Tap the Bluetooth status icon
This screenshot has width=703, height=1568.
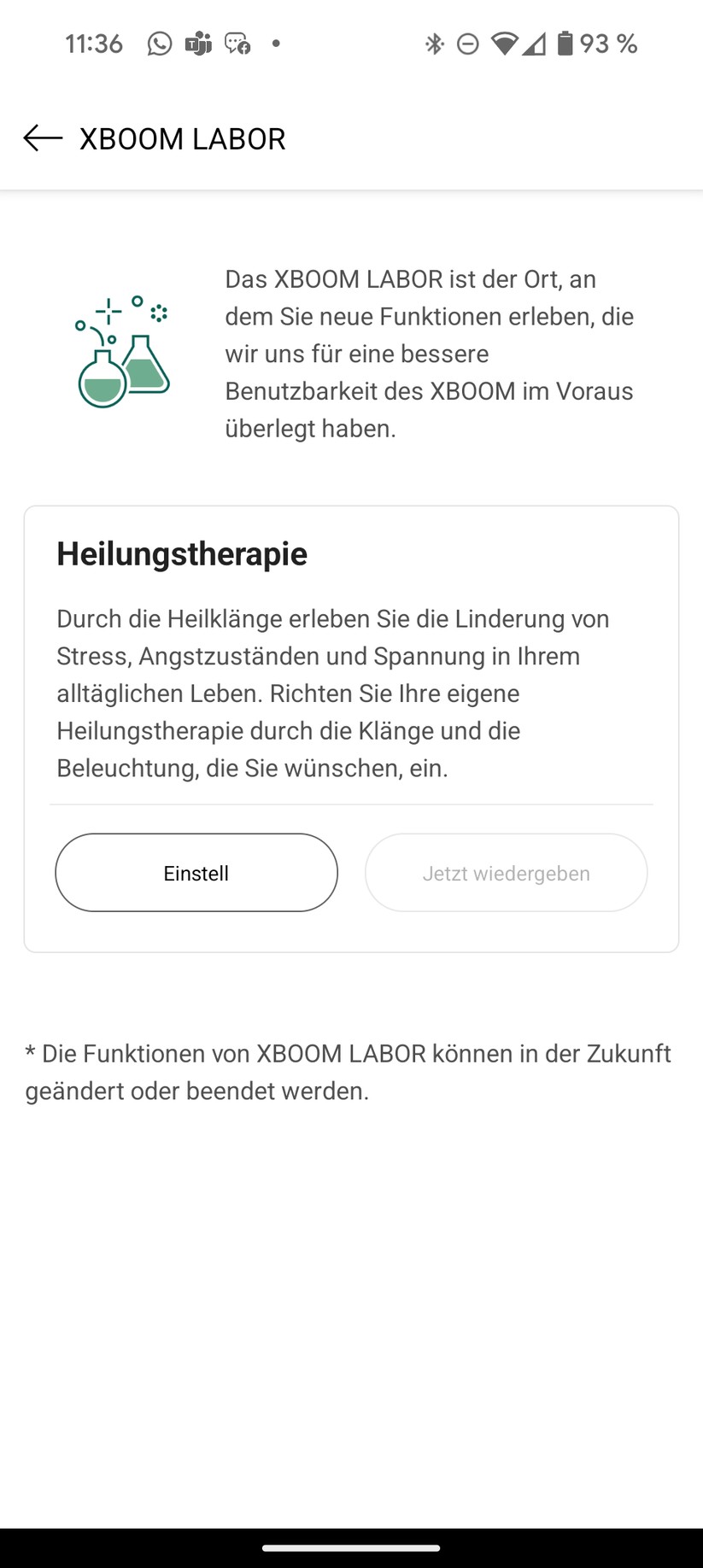(436, 44)
